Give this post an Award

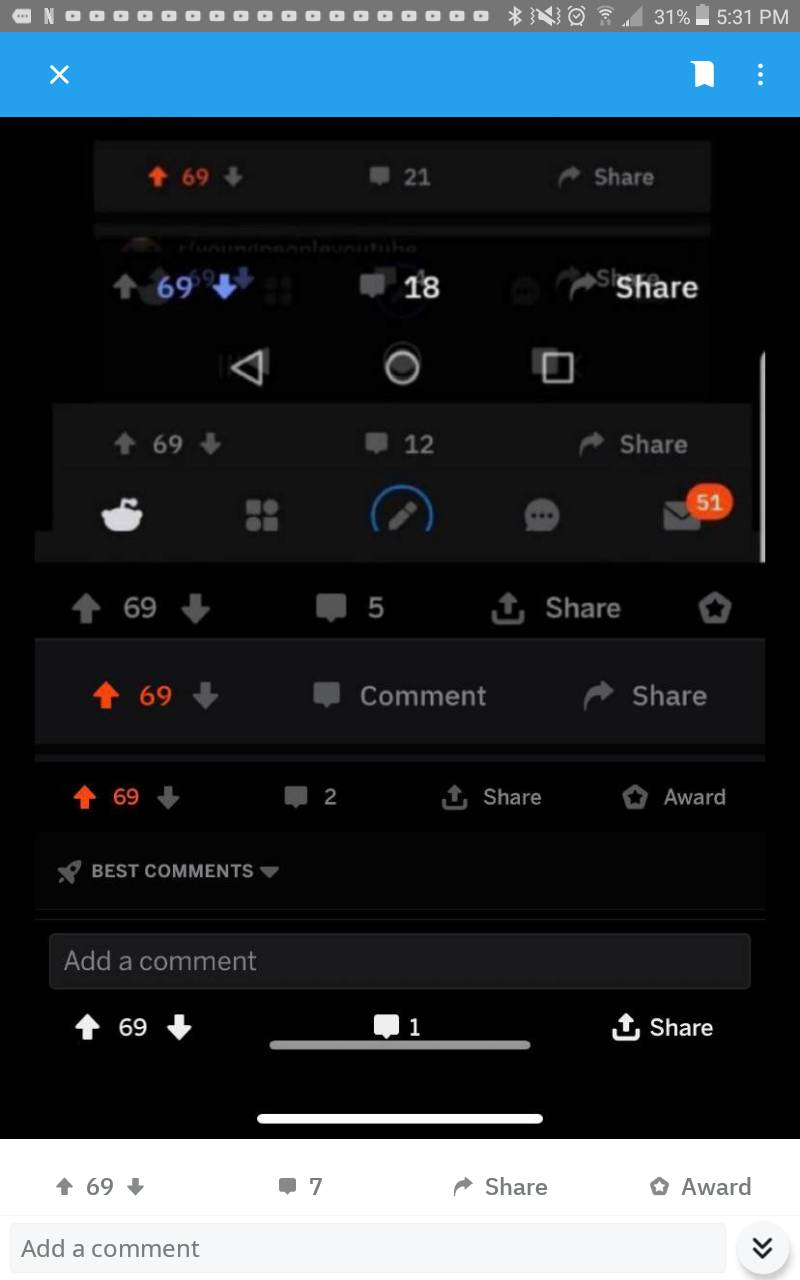point(700,1187)
